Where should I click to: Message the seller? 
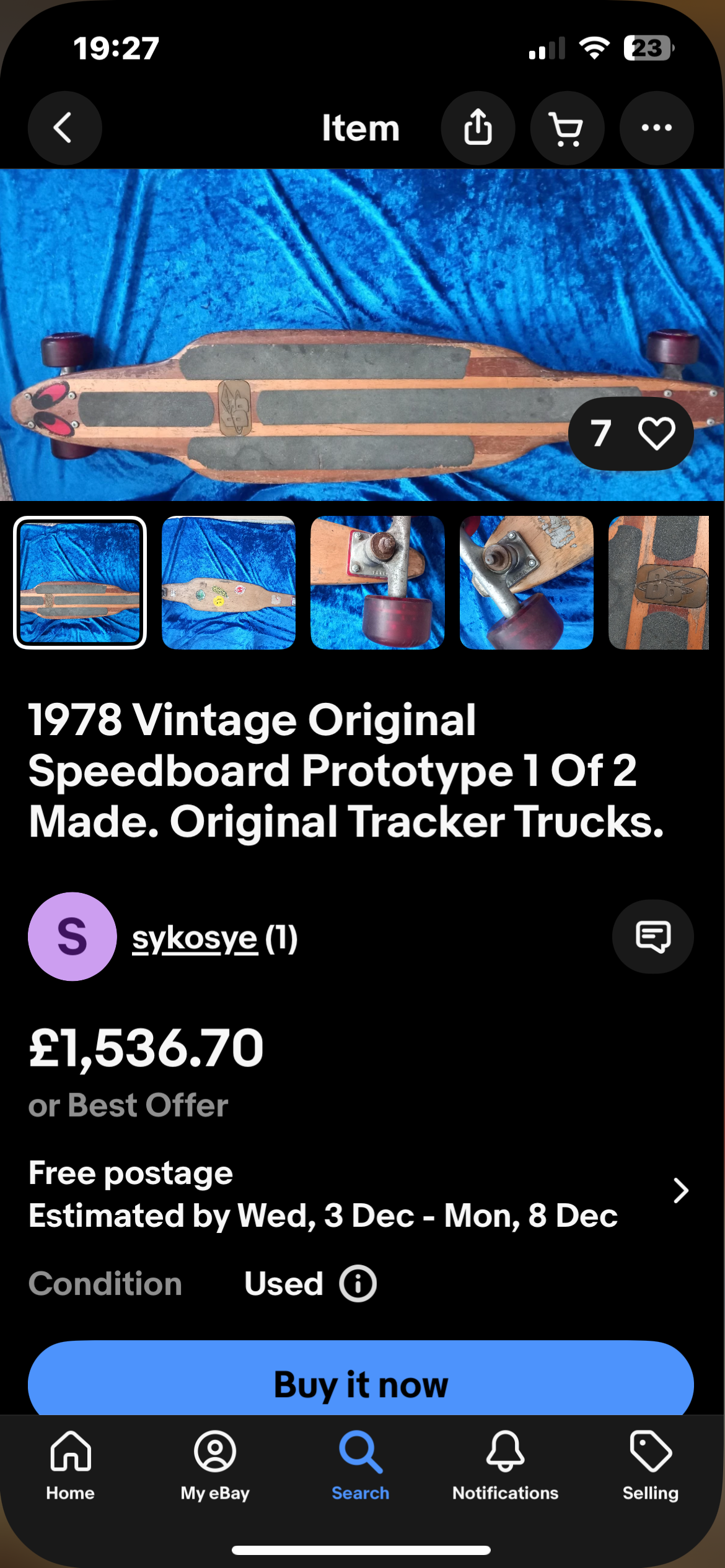click(x=652, y=936)
